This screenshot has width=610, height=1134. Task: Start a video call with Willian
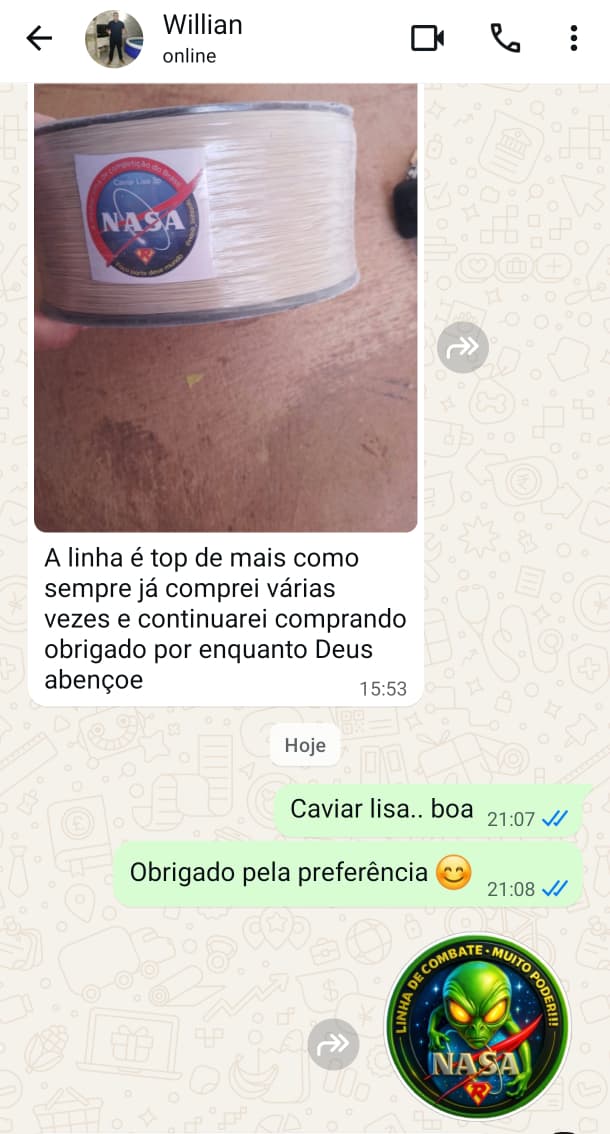tap(427, 39)
